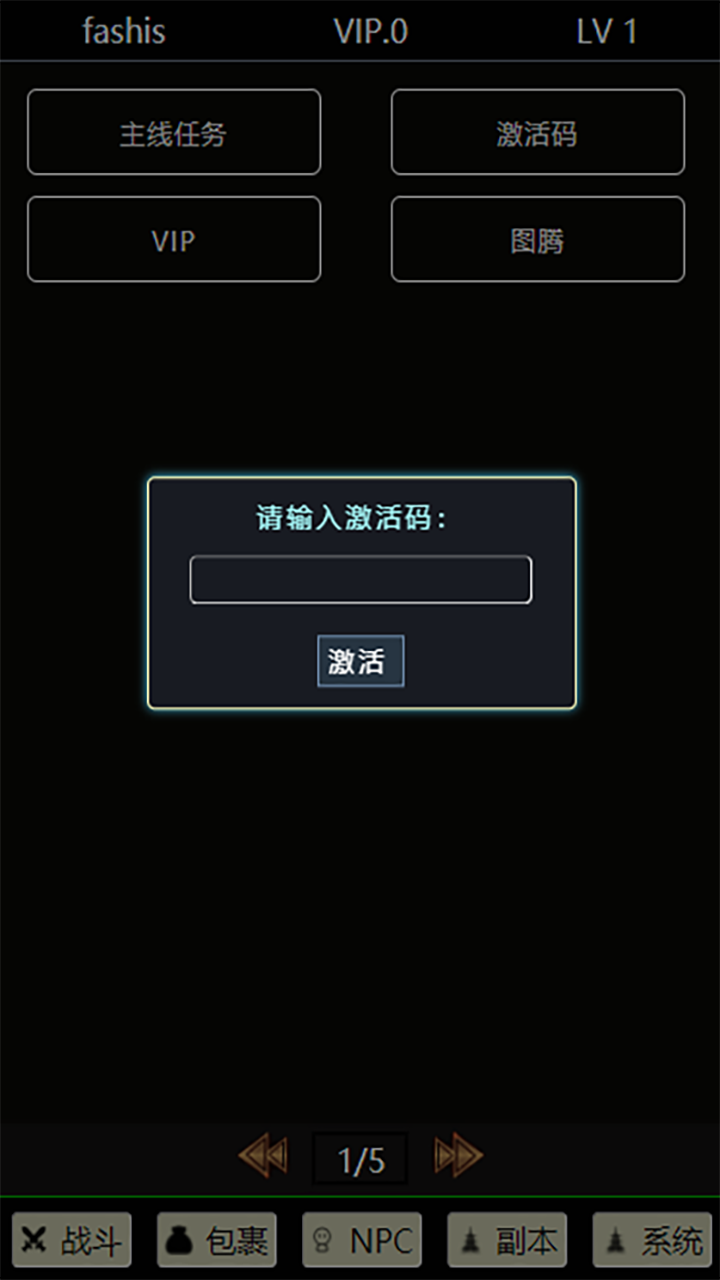Screen dimensions: 720x1280
Task: Switch to the 包裹 tab at the bottom
Action: coord(216,1239)
